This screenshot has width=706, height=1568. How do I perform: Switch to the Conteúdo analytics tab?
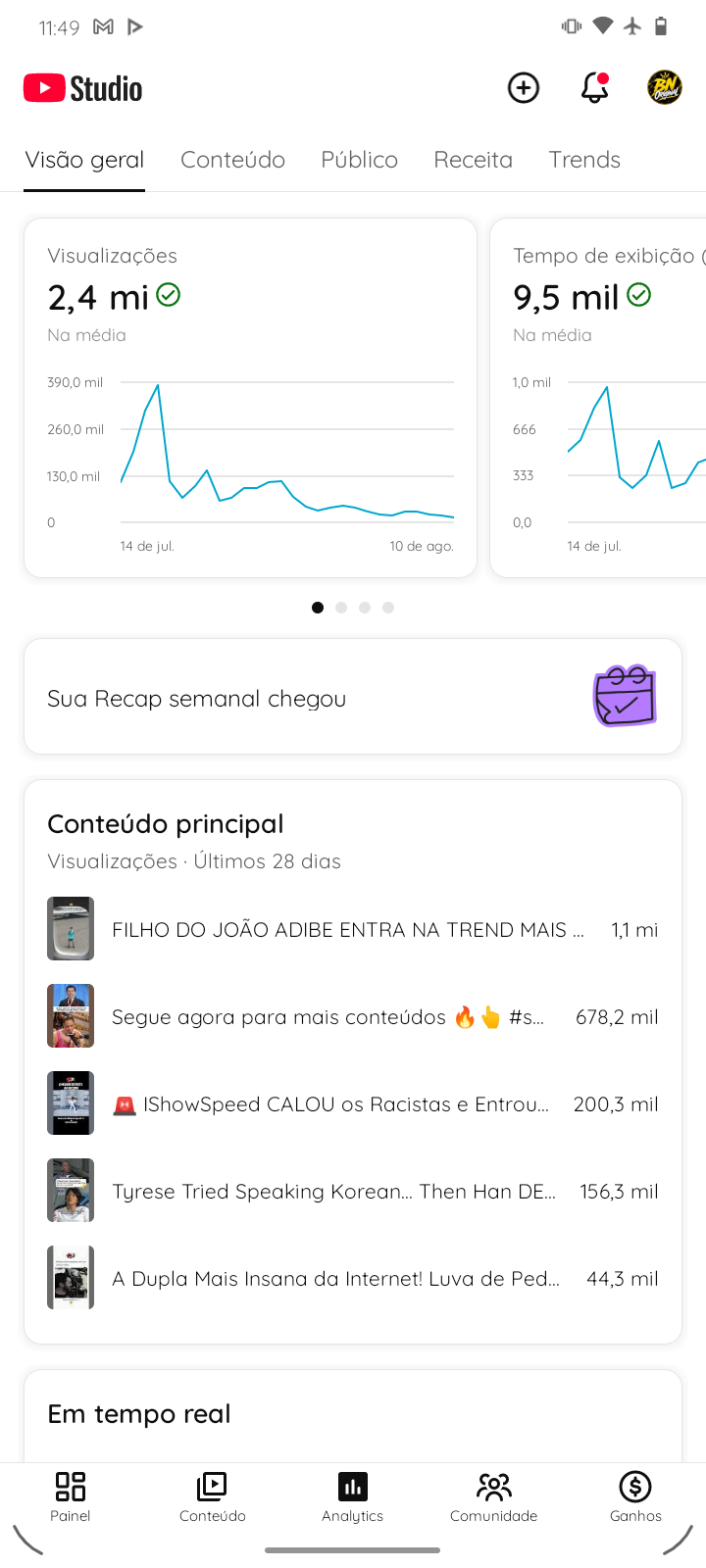pos(232,160)
